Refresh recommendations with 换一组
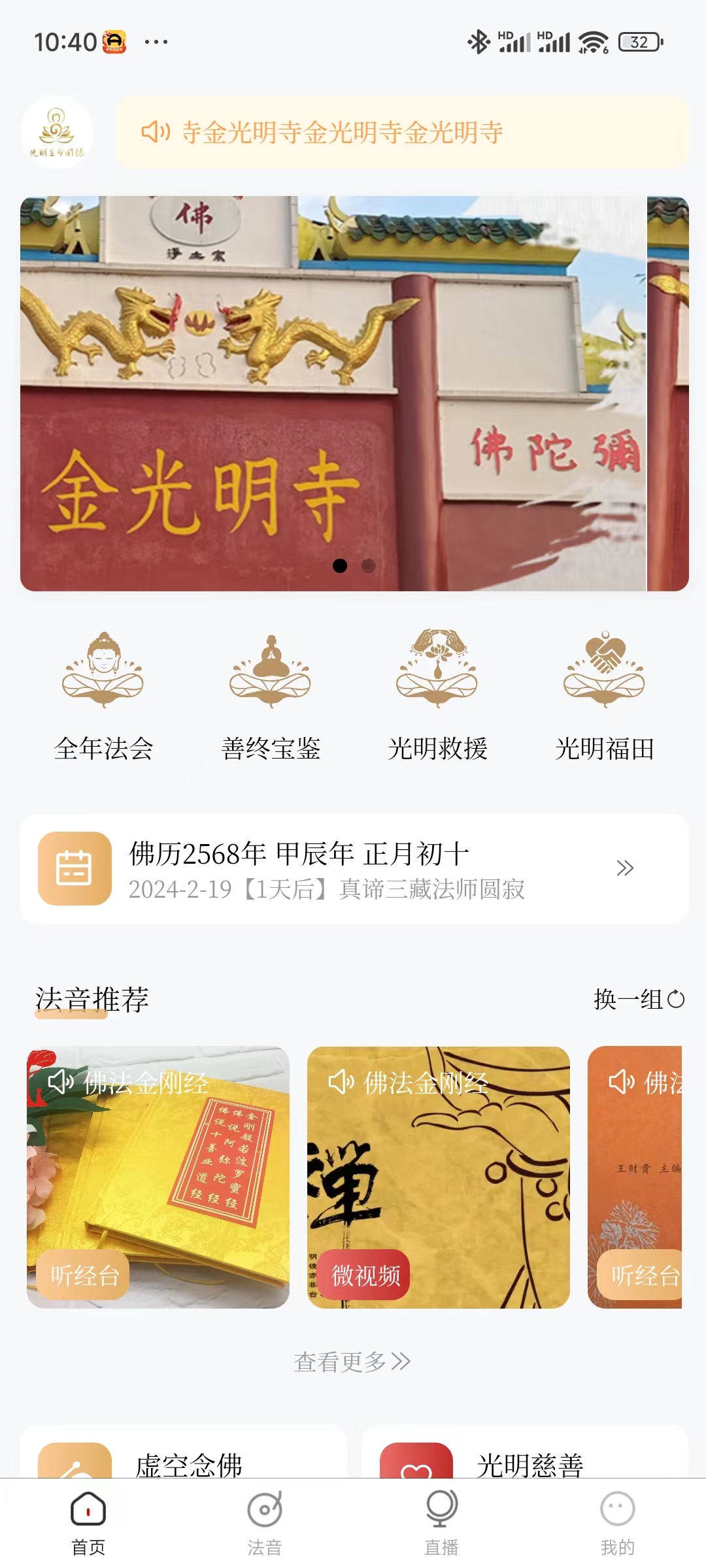The height and width of the screenshot is (1568, 706). pos(639,1000)
